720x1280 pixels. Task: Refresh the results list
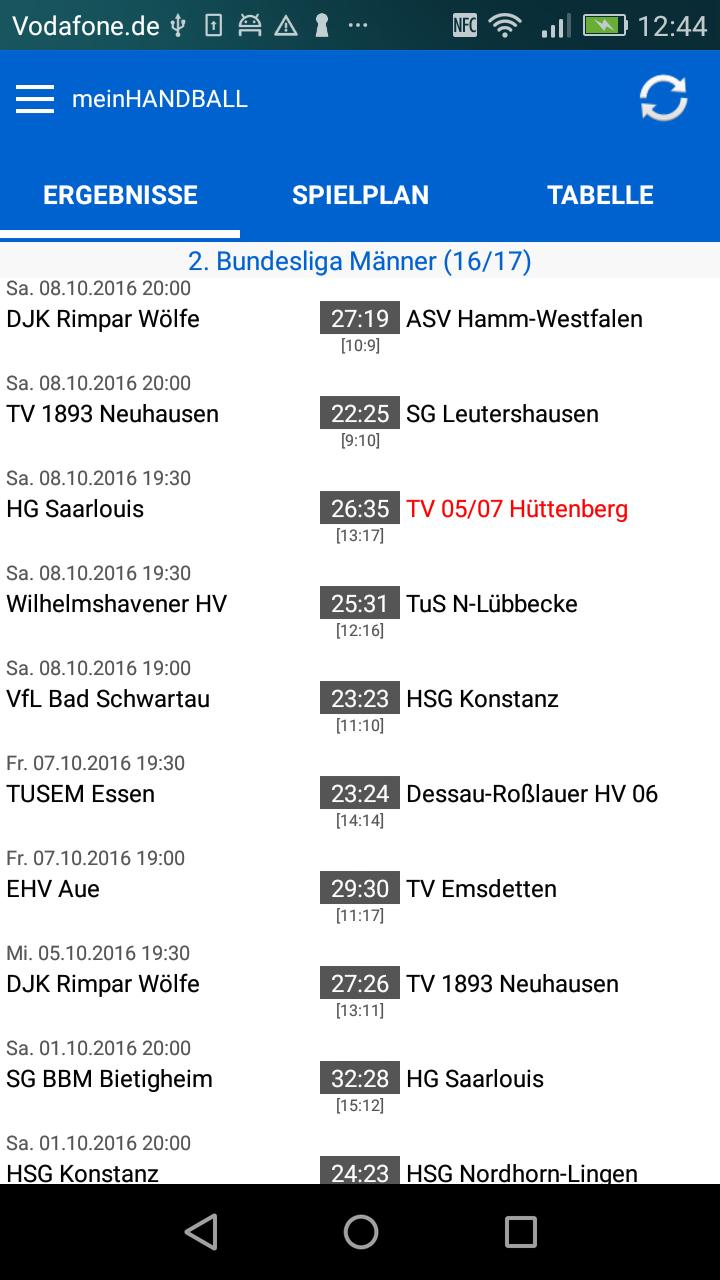click(664, 98)
